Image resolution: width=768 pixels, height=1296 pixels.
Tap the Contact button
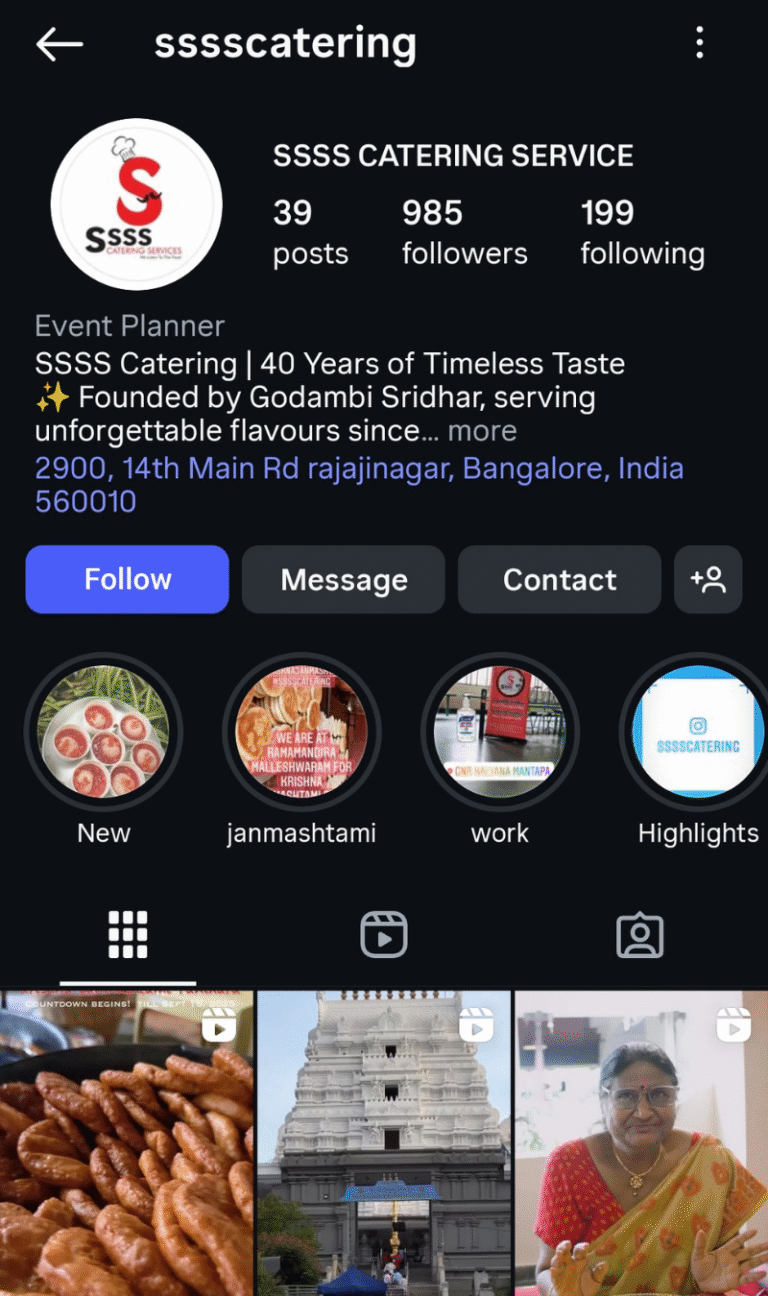point(559,579)
